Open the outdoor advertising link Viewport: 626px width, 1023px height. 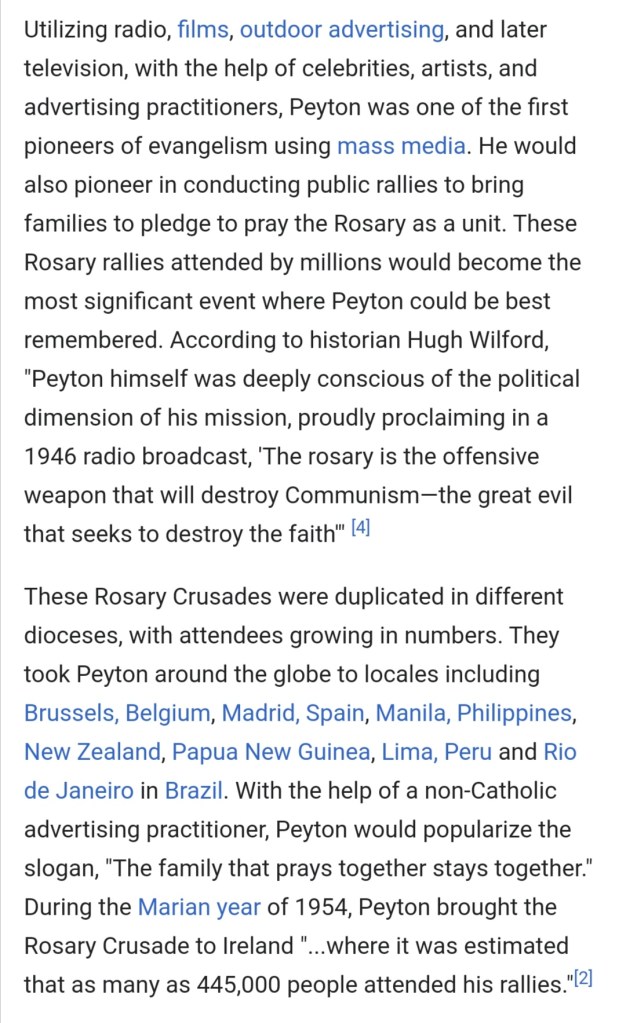pyautogui.click(x=341, y=29)
